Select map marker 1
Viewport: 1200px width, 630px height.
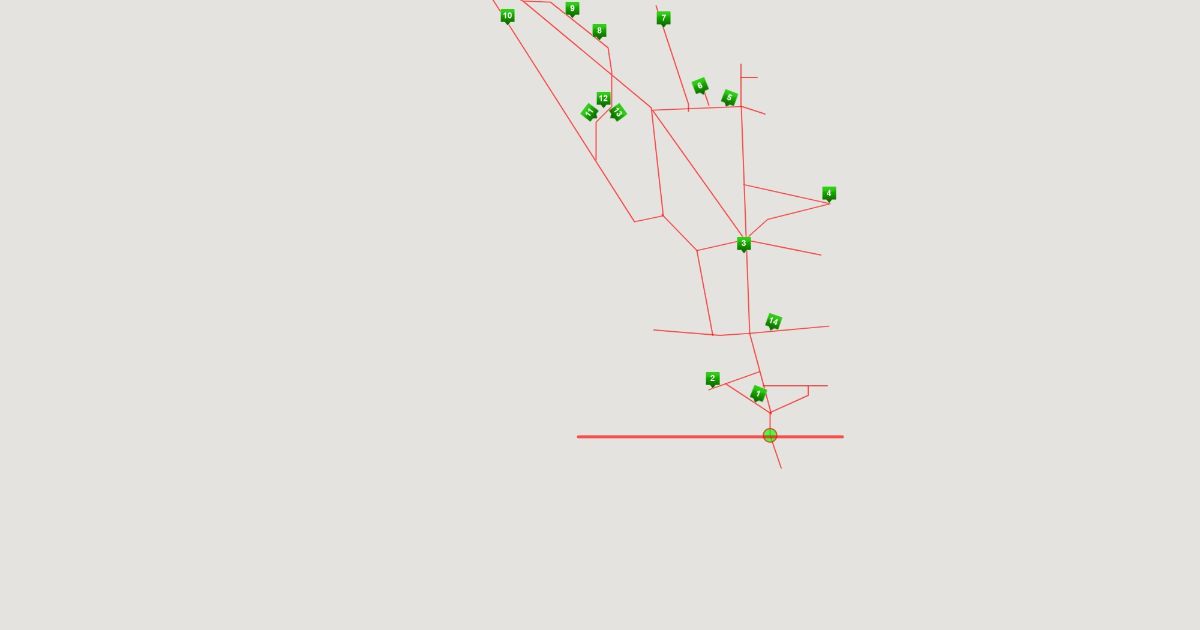point(759,394)
